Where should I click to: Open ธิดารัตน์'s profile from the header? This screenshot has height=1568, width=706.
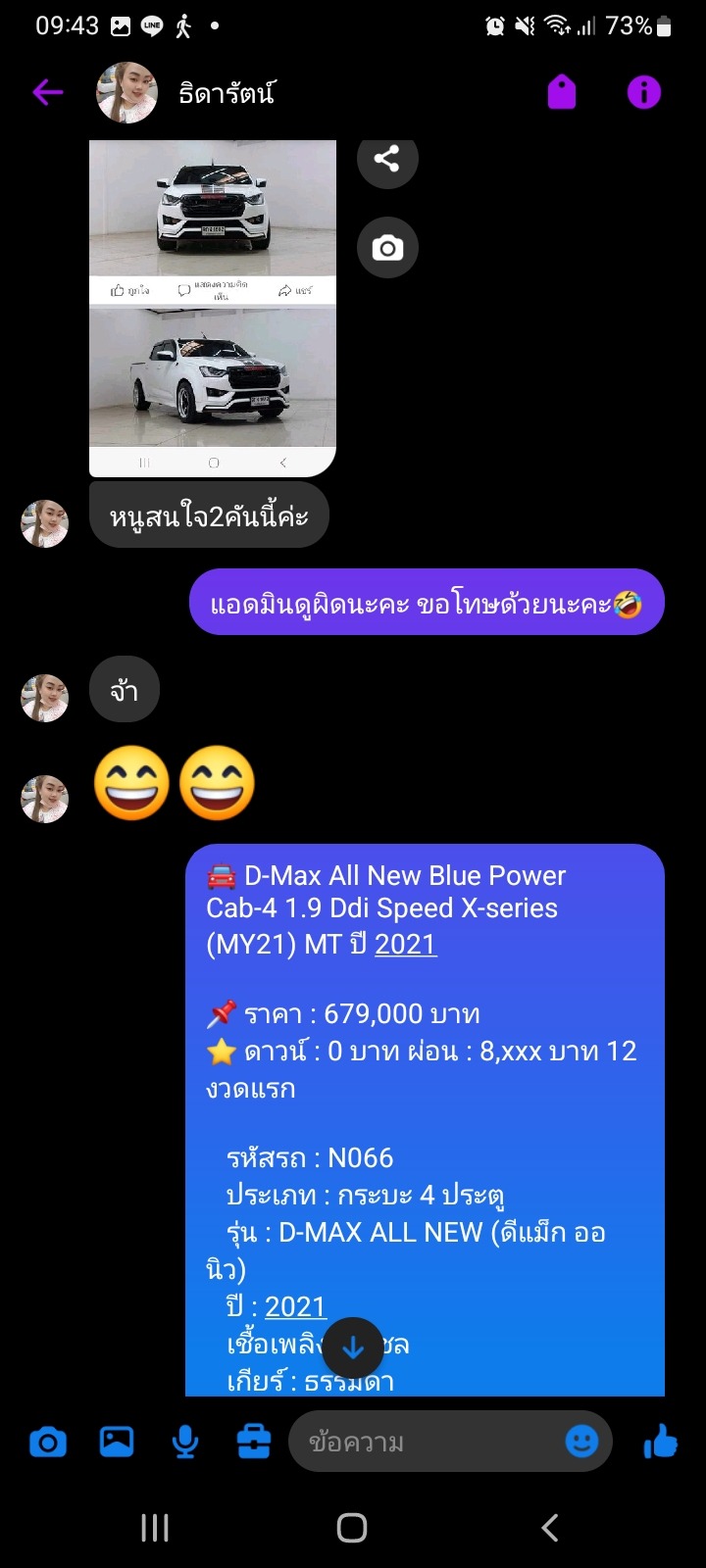point(186,93)
